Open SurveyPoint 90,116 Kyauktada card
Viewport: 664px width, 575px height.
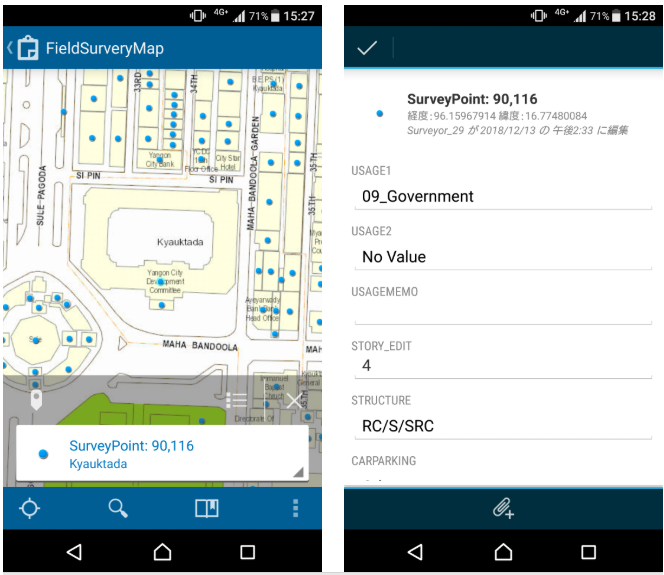(160, 454)
